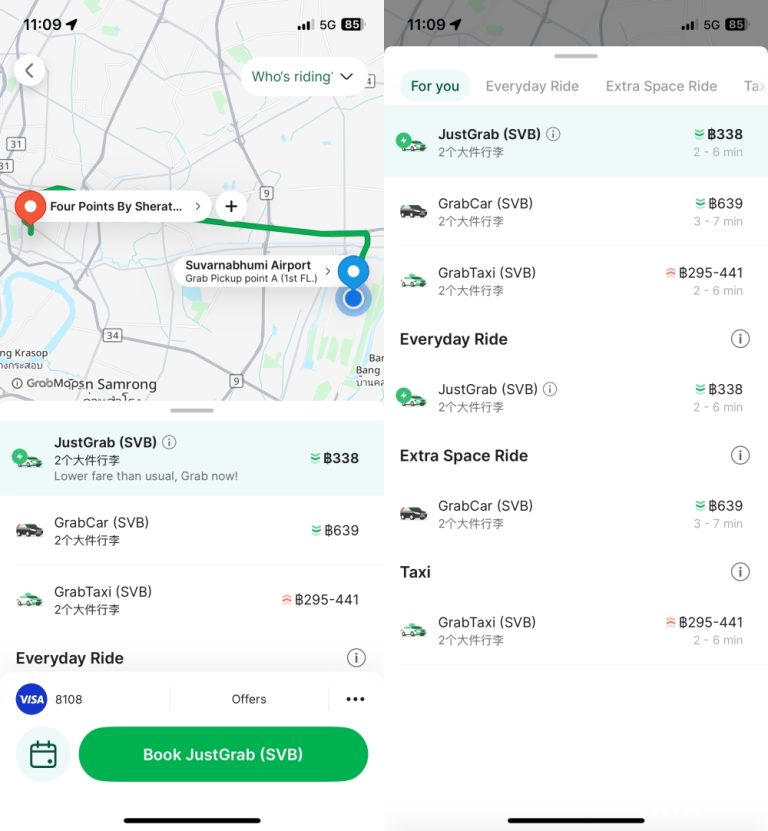
Task: Open more options beside Offers
Action: 355,699
